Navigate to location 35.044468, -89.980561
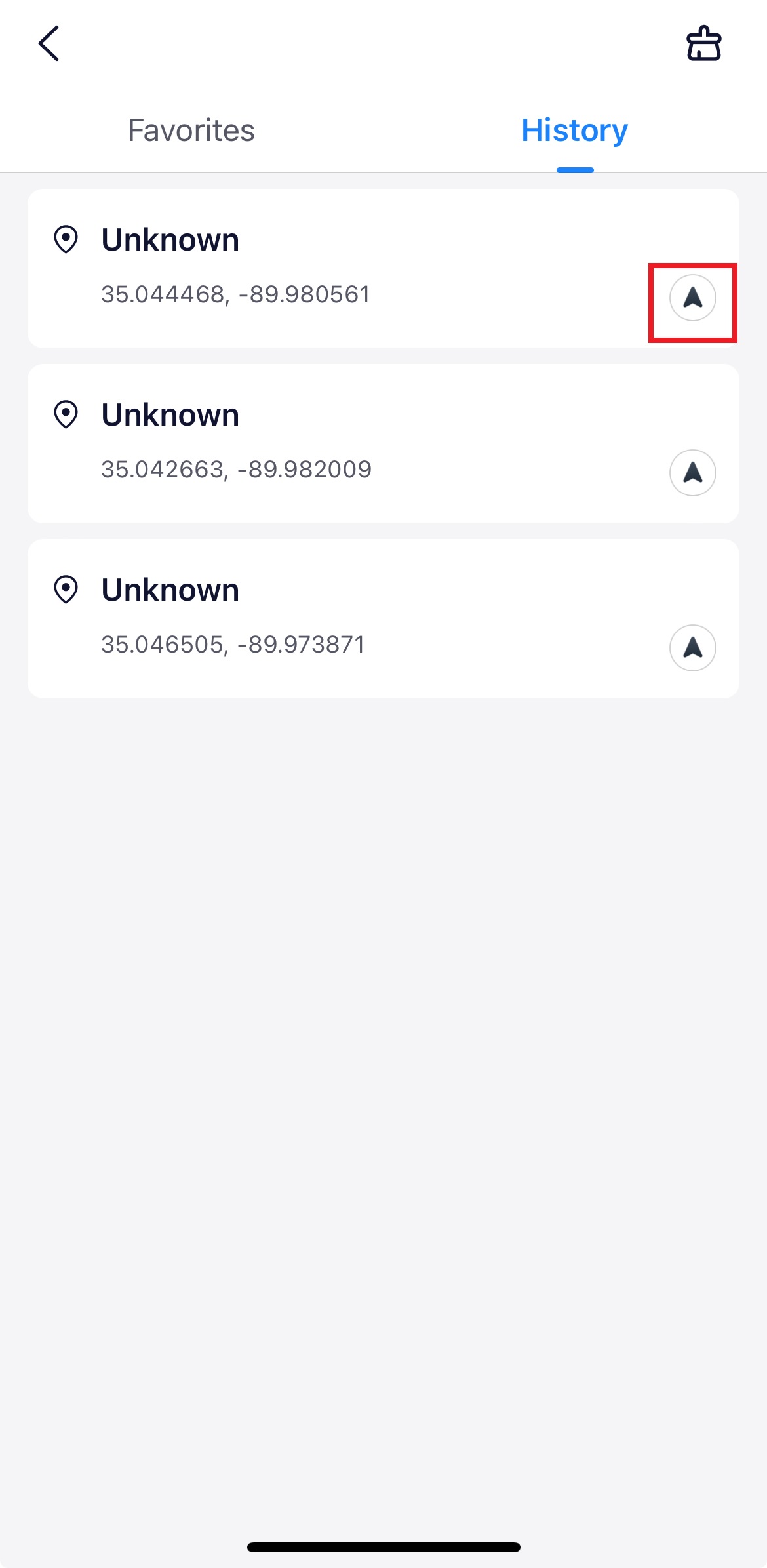Screen dimensions: 767x1568 point(692,298)
